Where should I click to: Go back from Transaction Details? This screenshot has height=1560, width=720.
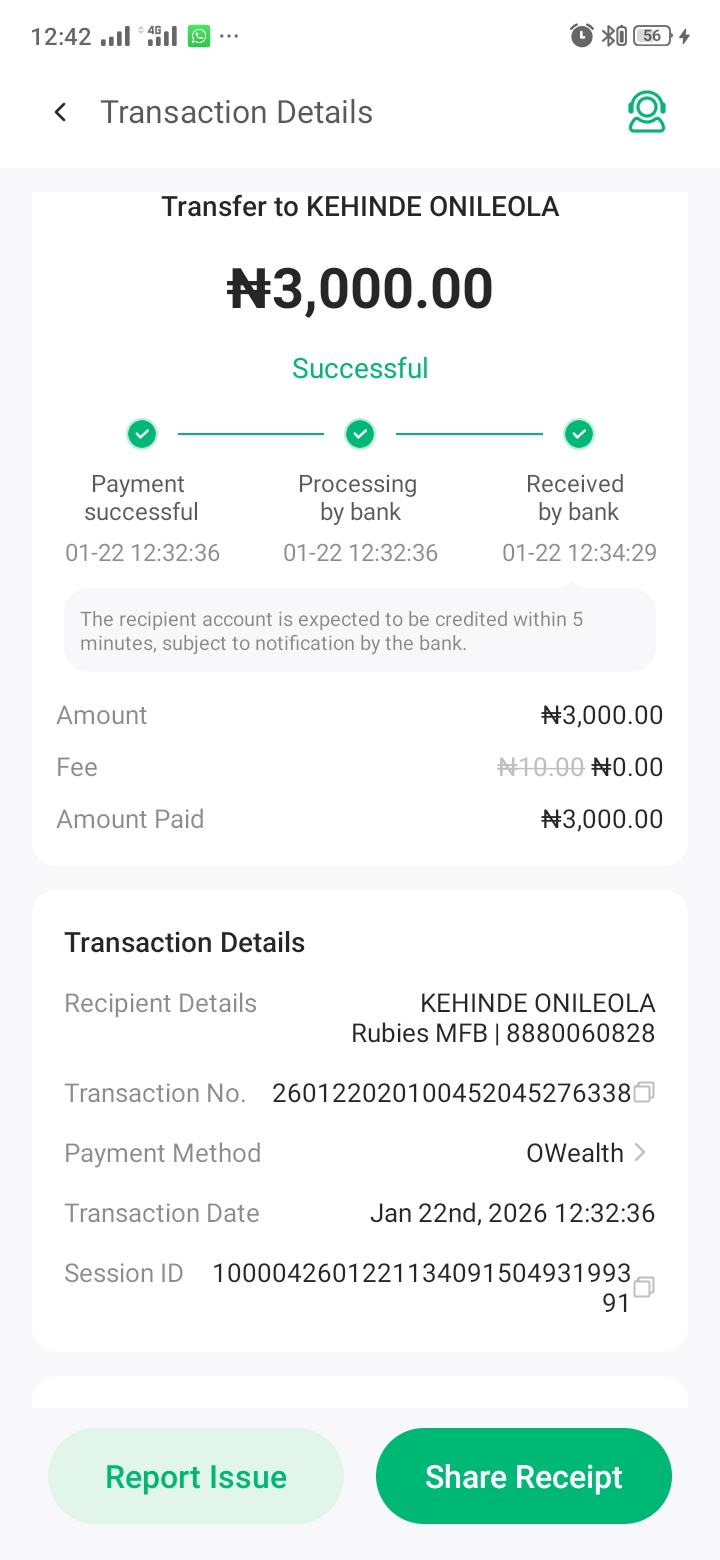(61, 112)
